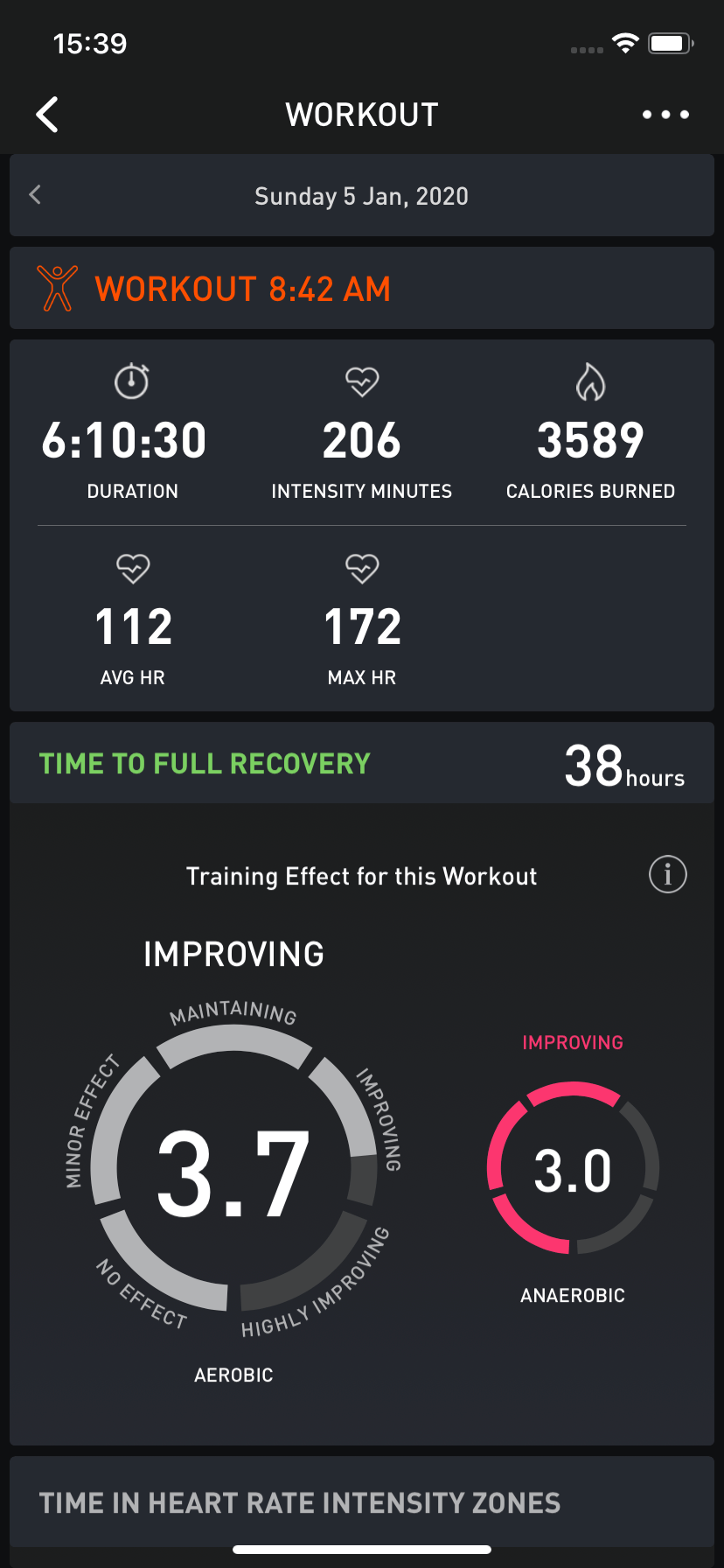Go to the previous day's date

pos(35,195)
